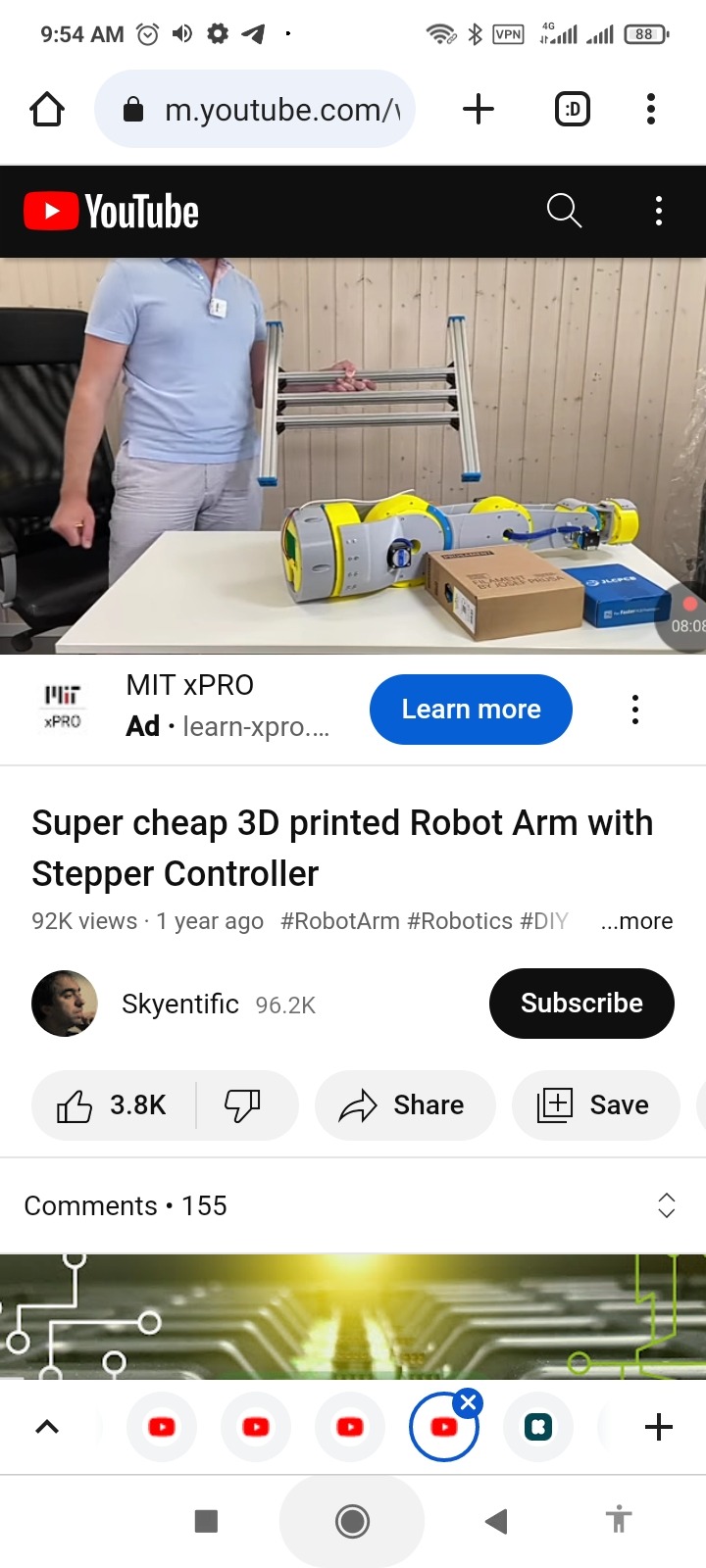Tap Learn more on MIT xPRO ad
The width and height of the screenshot is (706, 1568).
click(x=471, y=710)
